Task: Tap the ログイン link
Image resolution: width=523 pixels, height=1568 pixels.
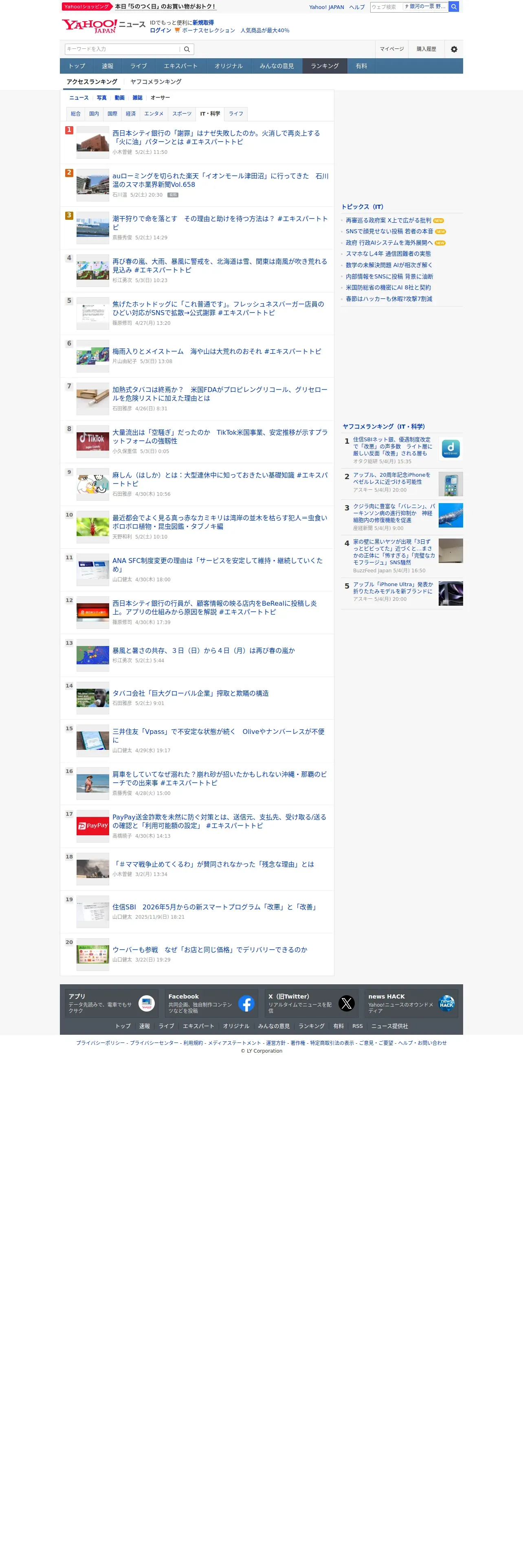Action: point(160,31)
